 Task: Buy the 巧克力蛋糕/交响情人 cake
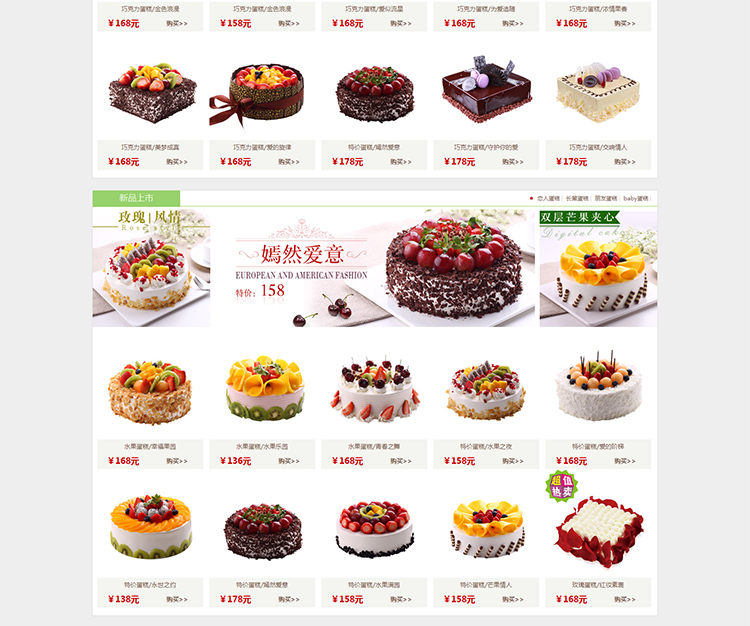click(x=625, y=161)
